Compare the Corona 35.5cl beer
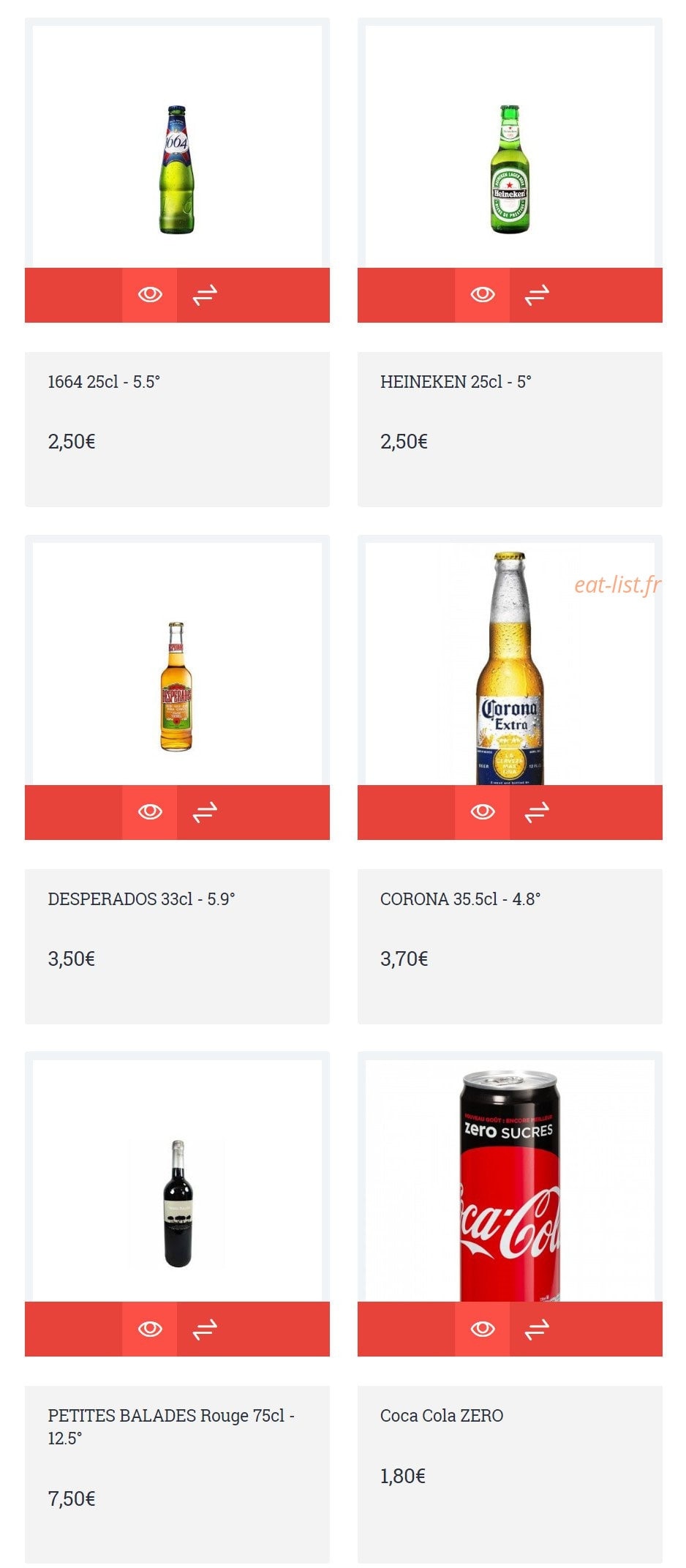The height and width of the screenshot is (1568, 686). click(538, 812)
